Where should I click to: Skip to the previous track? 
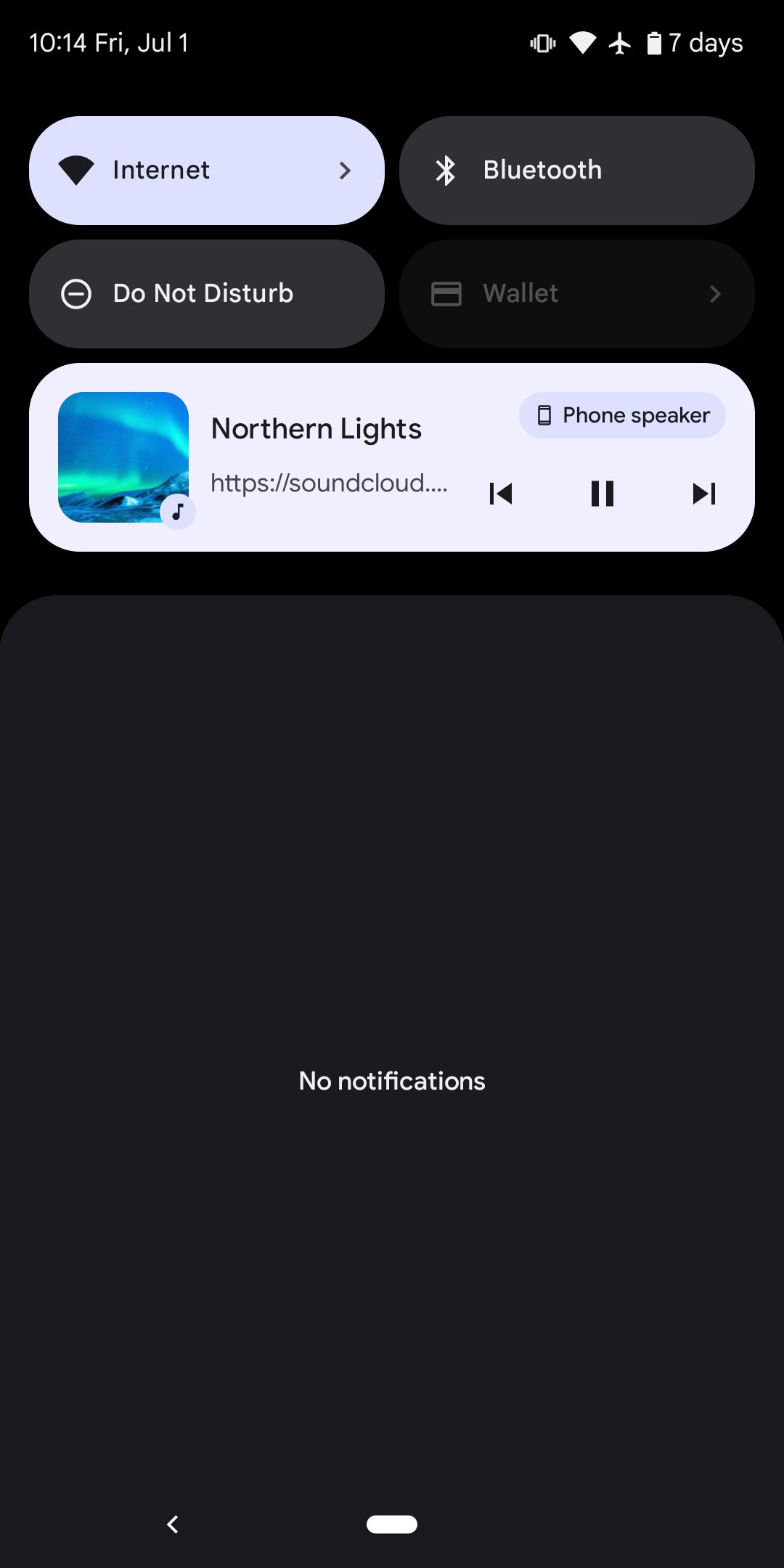(x=501, y=494)
